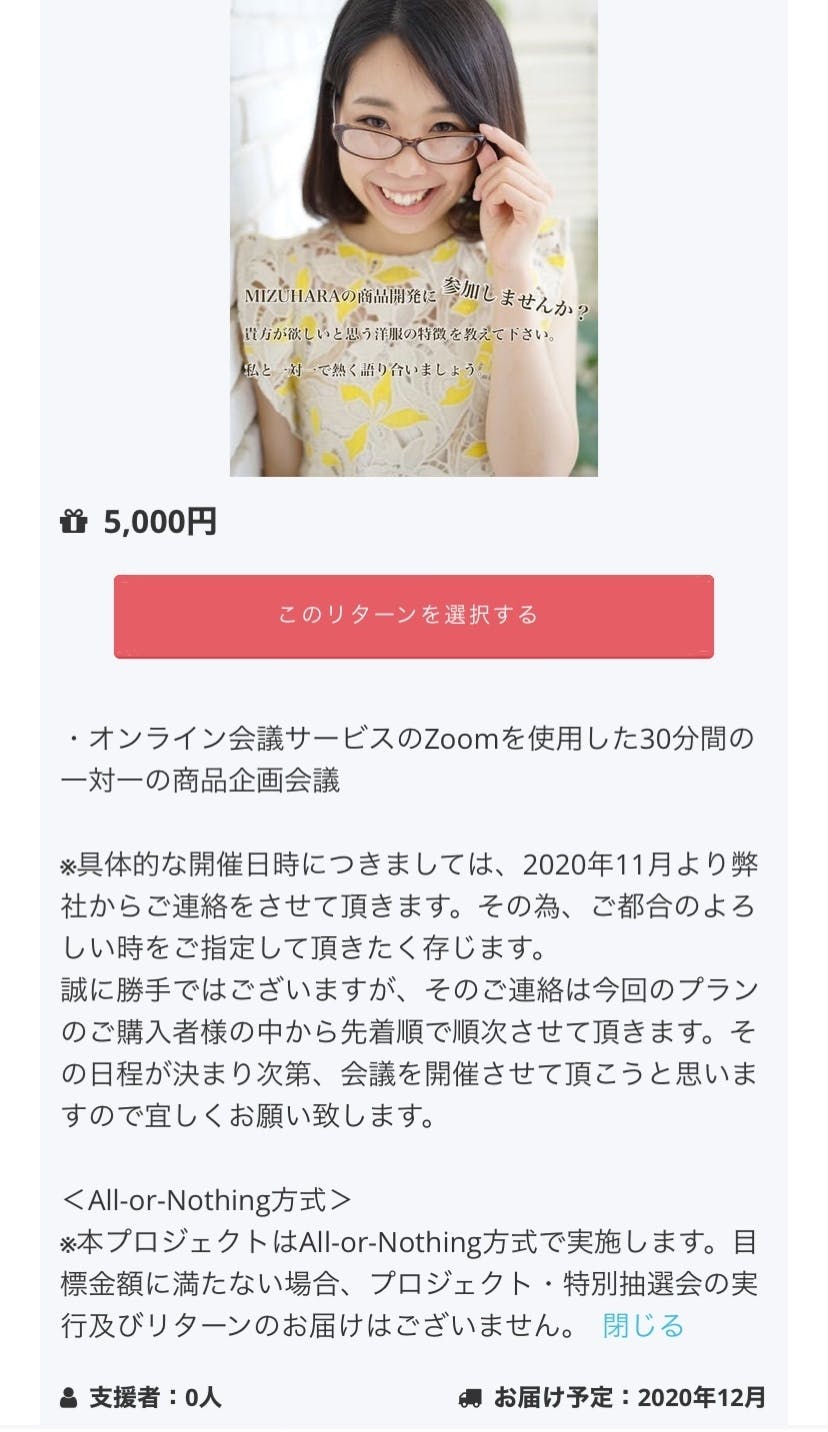The height and width of the screenshot is (1432, 828).
Task: Collapse the description via 閉じる link
Action: [x=643, y=1325]
